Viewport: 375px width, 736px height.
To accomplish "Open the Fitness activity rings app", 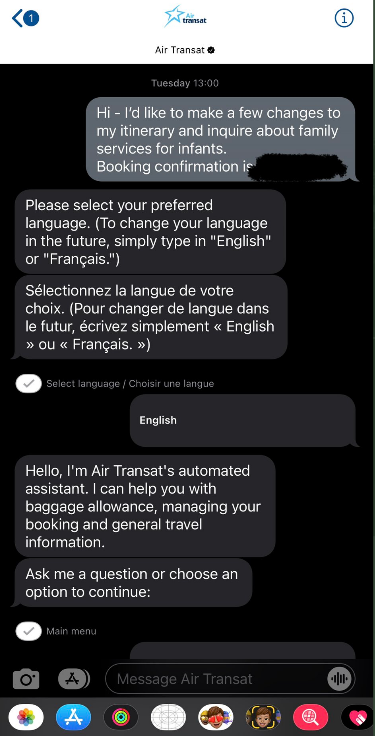I will pos(121,717).
